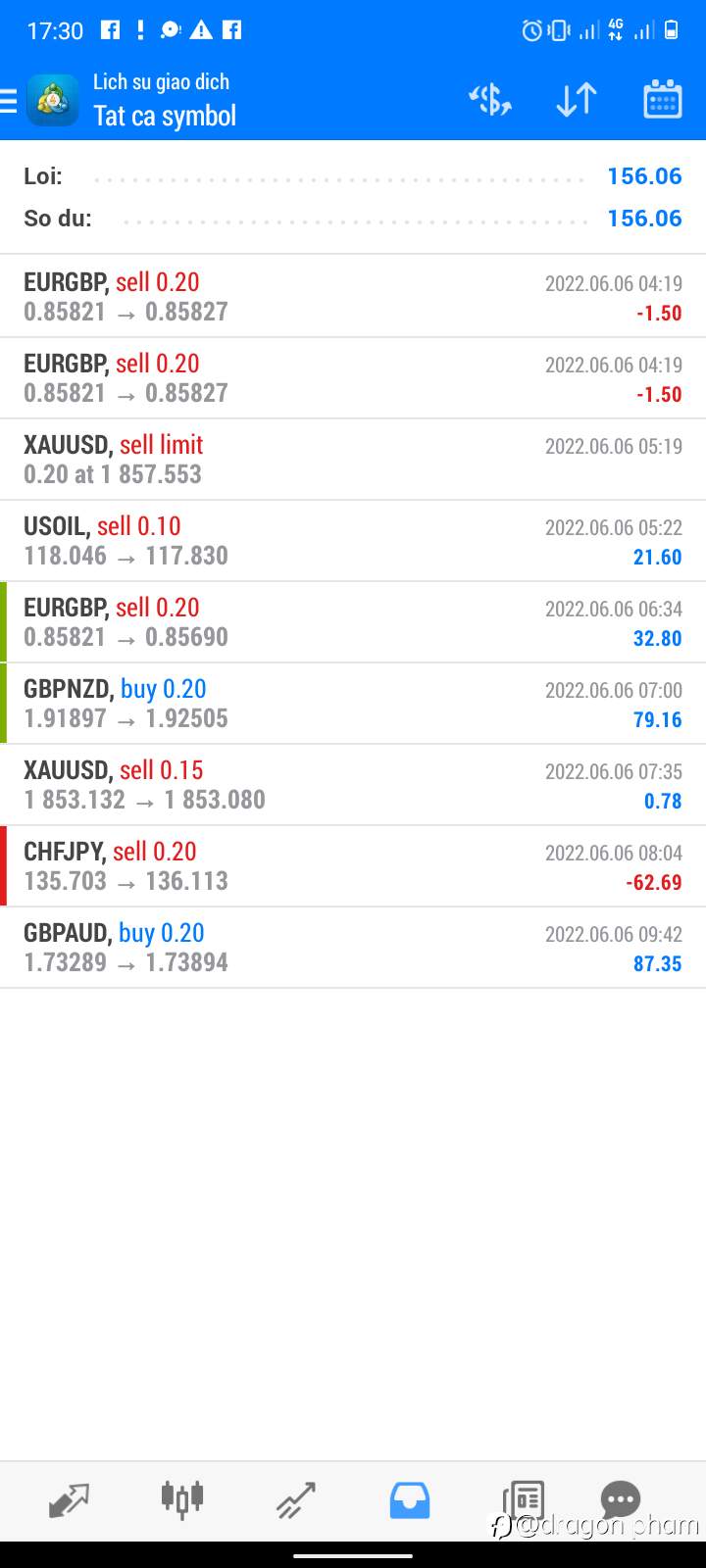Open the XAUUSD sell limit order

coord(353,460)
